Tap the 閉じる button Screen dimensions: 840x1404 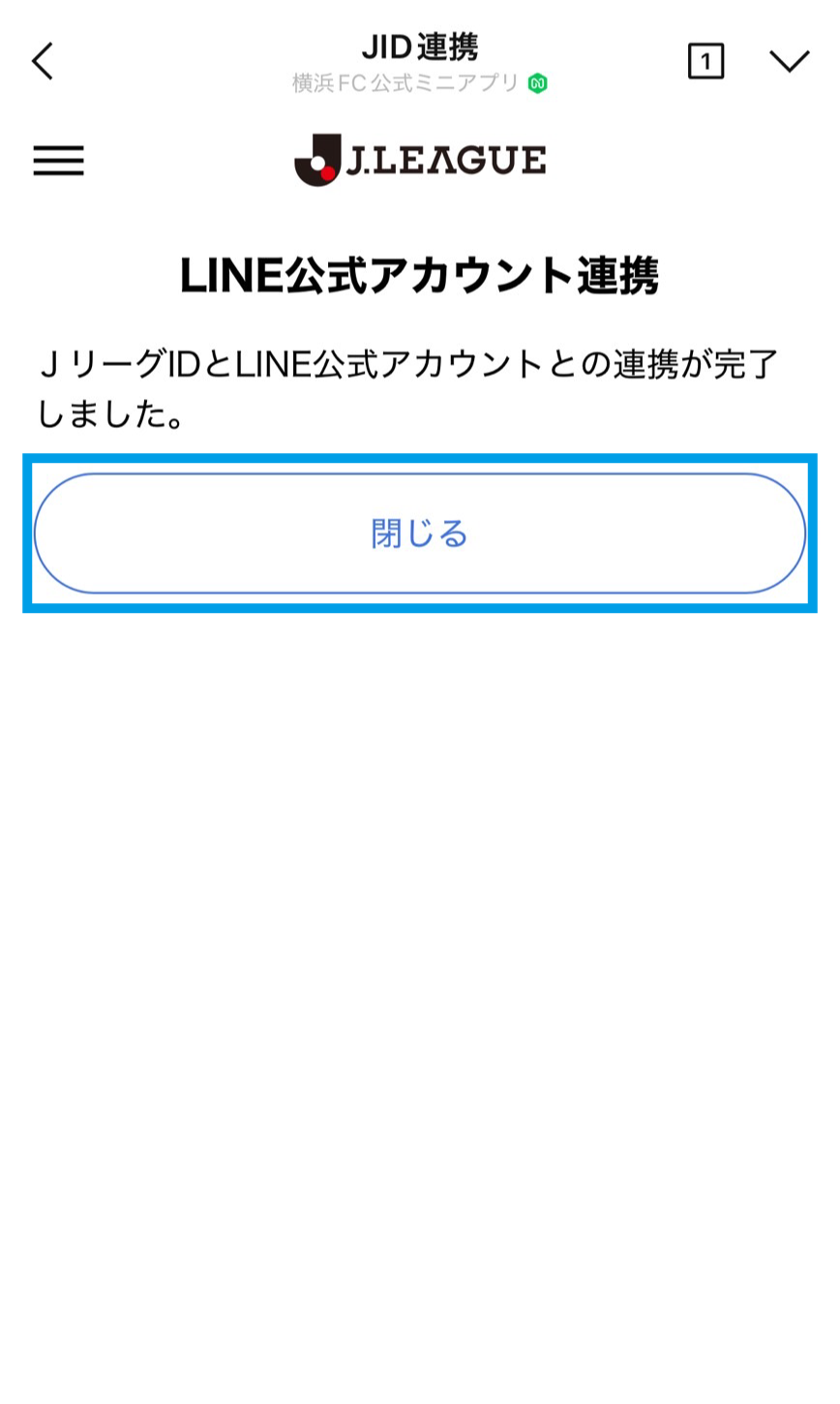(x=420, y=534)
